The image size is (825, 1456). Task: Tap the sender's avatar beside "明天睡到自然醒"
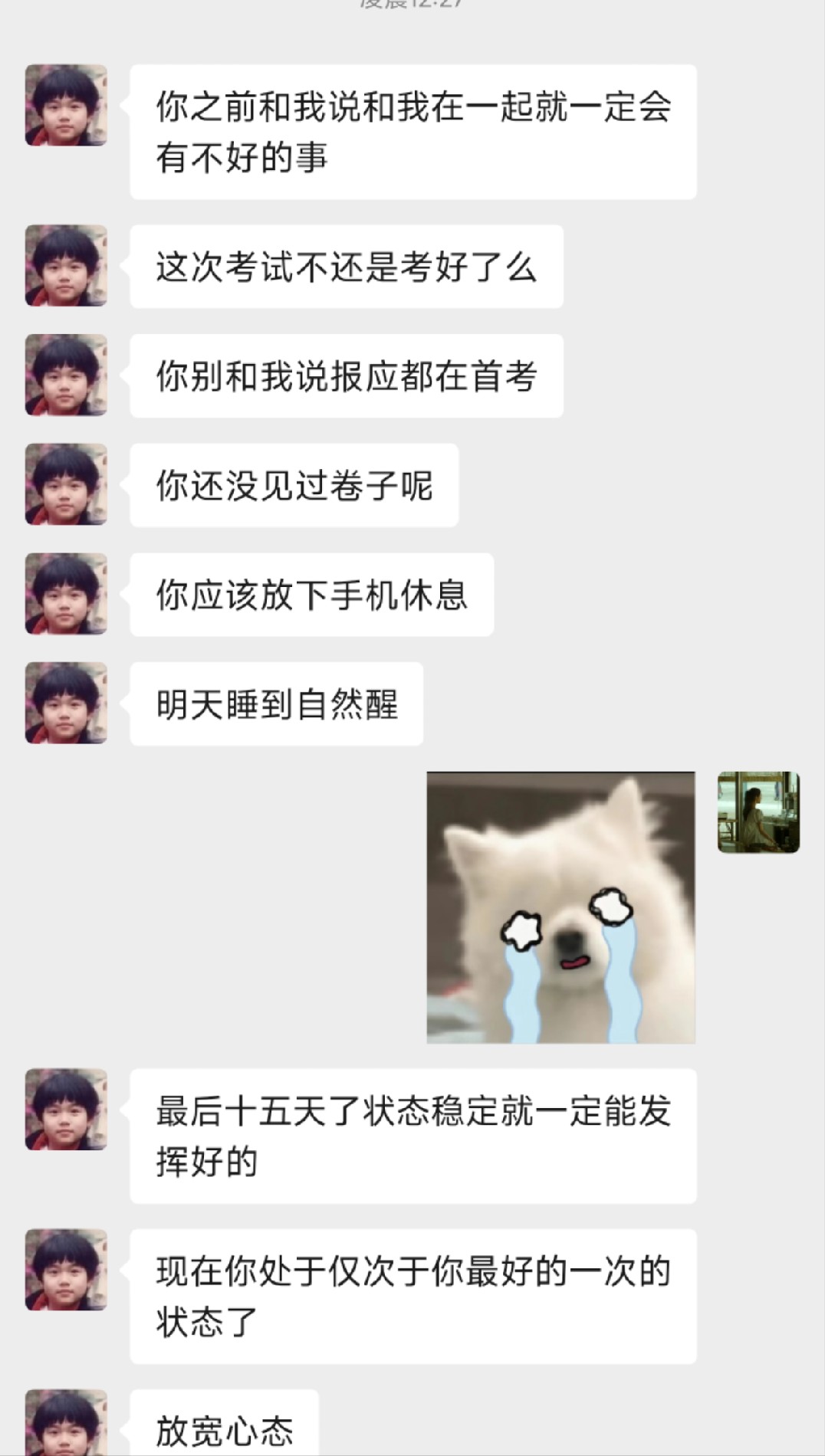pos(66,703)
